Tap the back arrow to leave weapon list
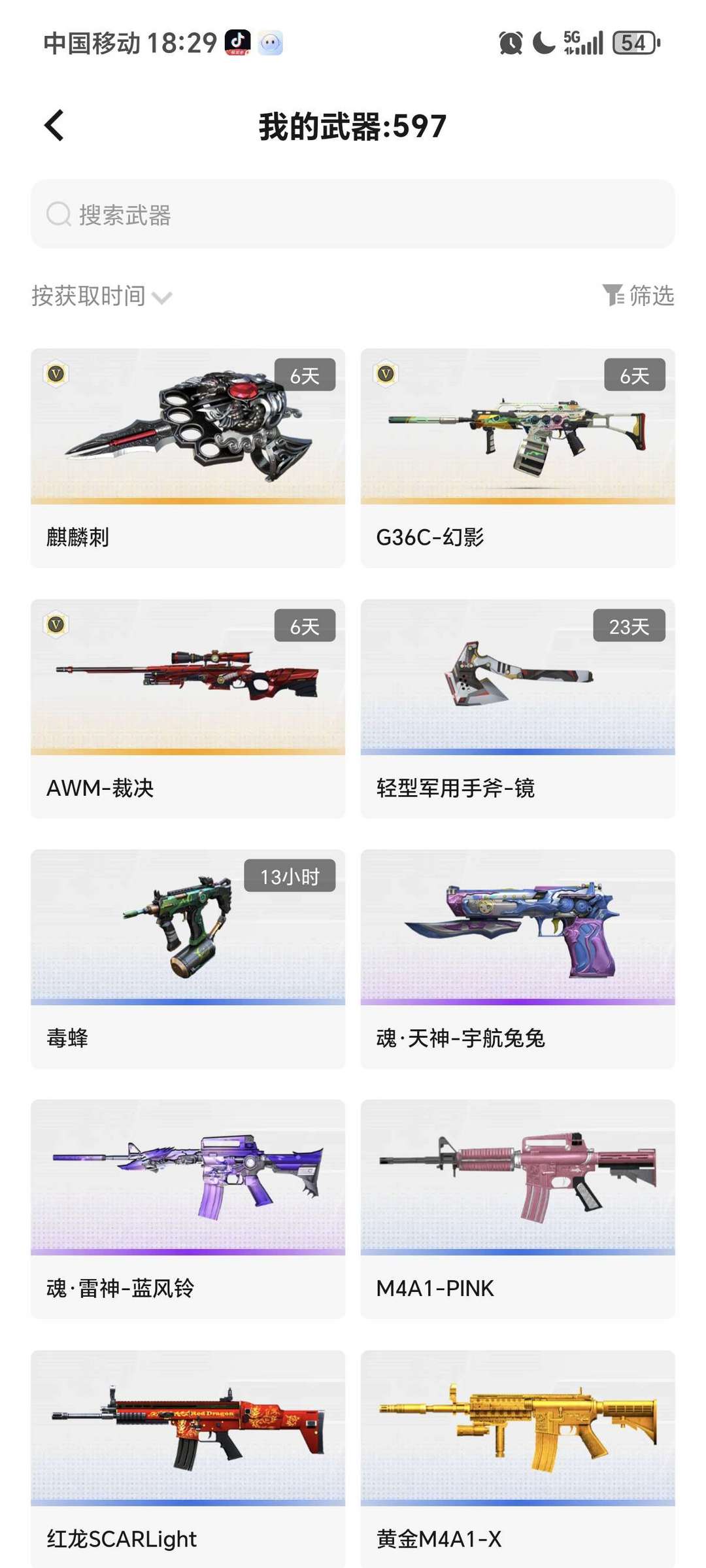This screenshot has height=1568, width=706. point(55,124)
